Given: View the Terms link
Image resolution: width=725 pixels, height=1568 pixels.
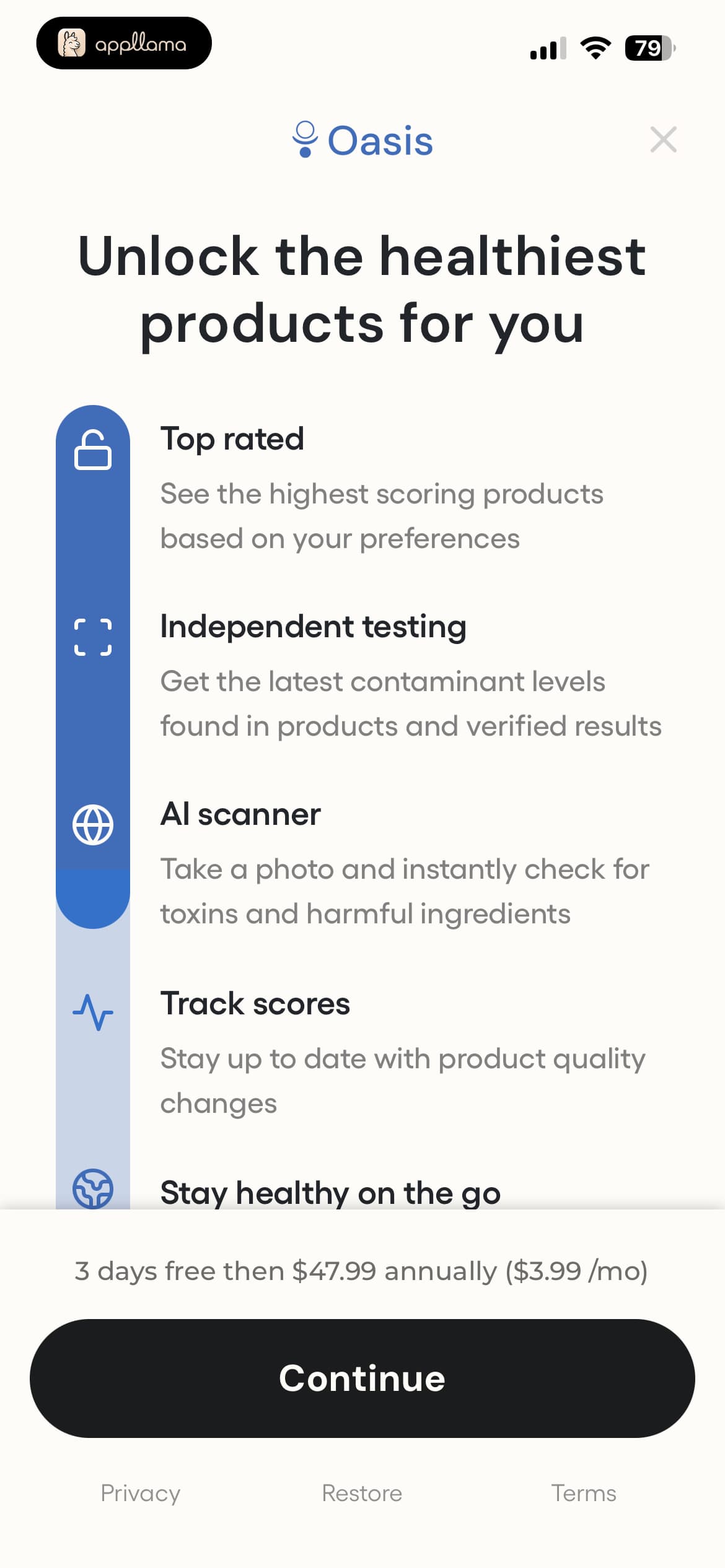Looking at the screenshot, I should pyautogui.click(x=584, y=1493).
